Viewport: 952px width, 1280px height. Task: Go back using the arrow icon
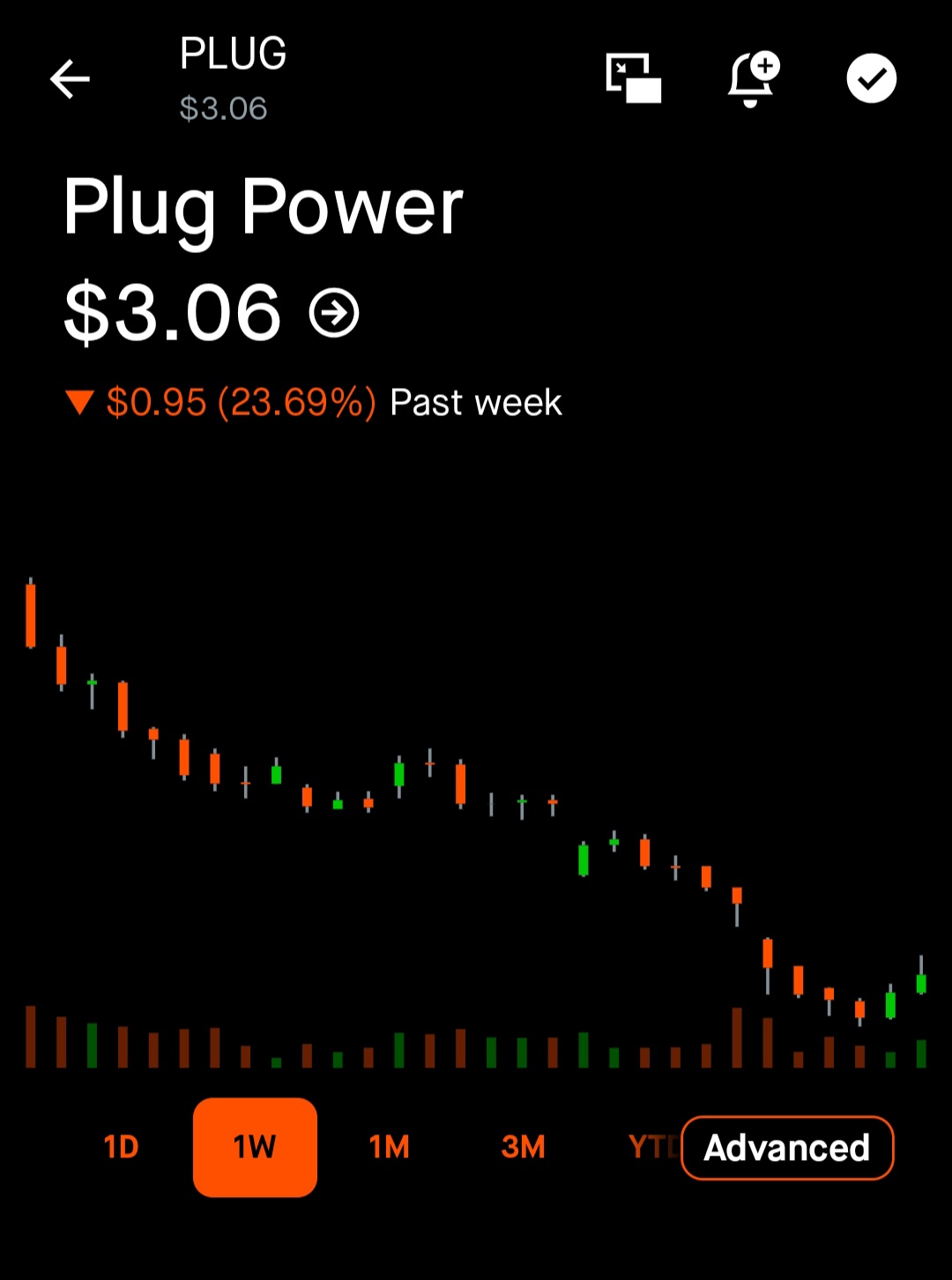tap(70, 79)
